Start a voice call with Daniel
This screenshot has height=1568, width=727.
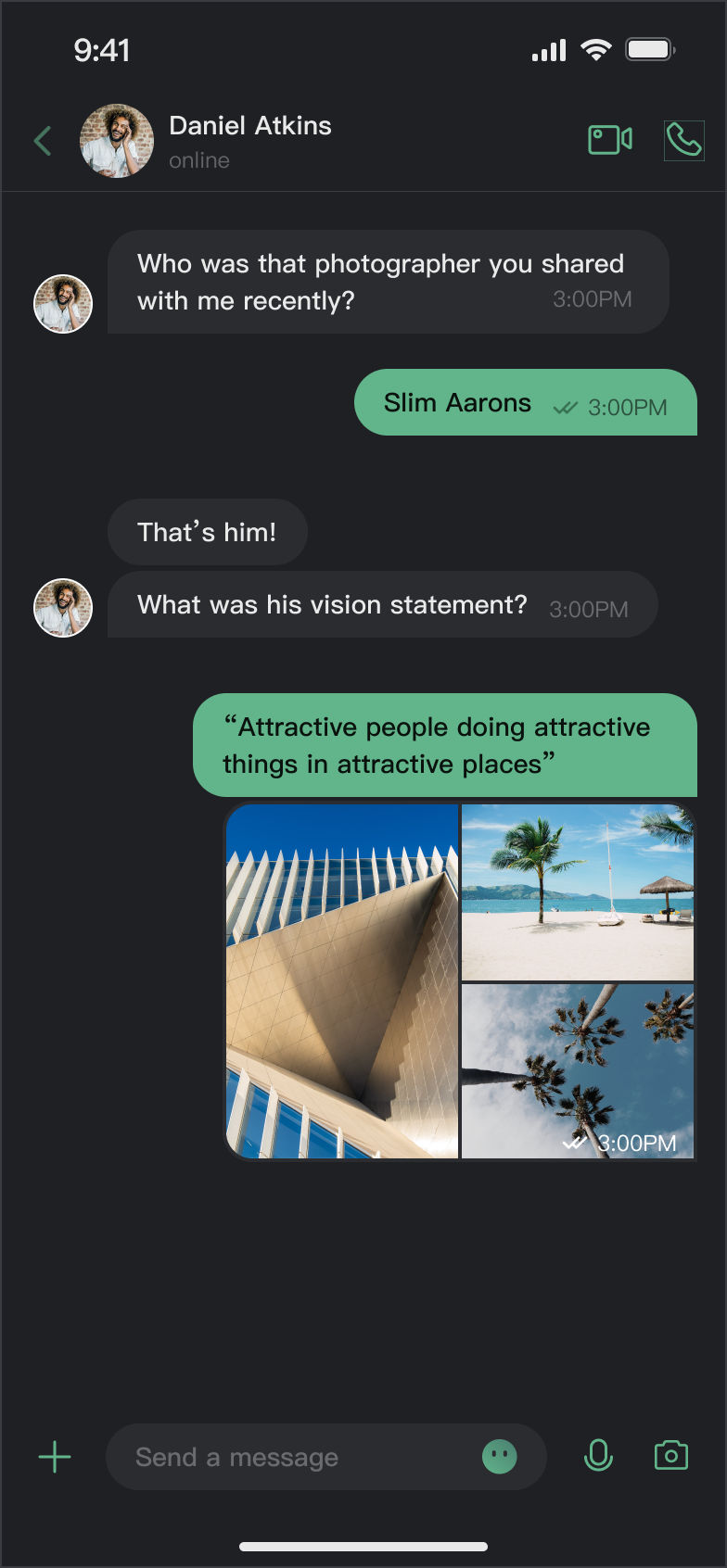pyautogui.click(x=684, y=141)
